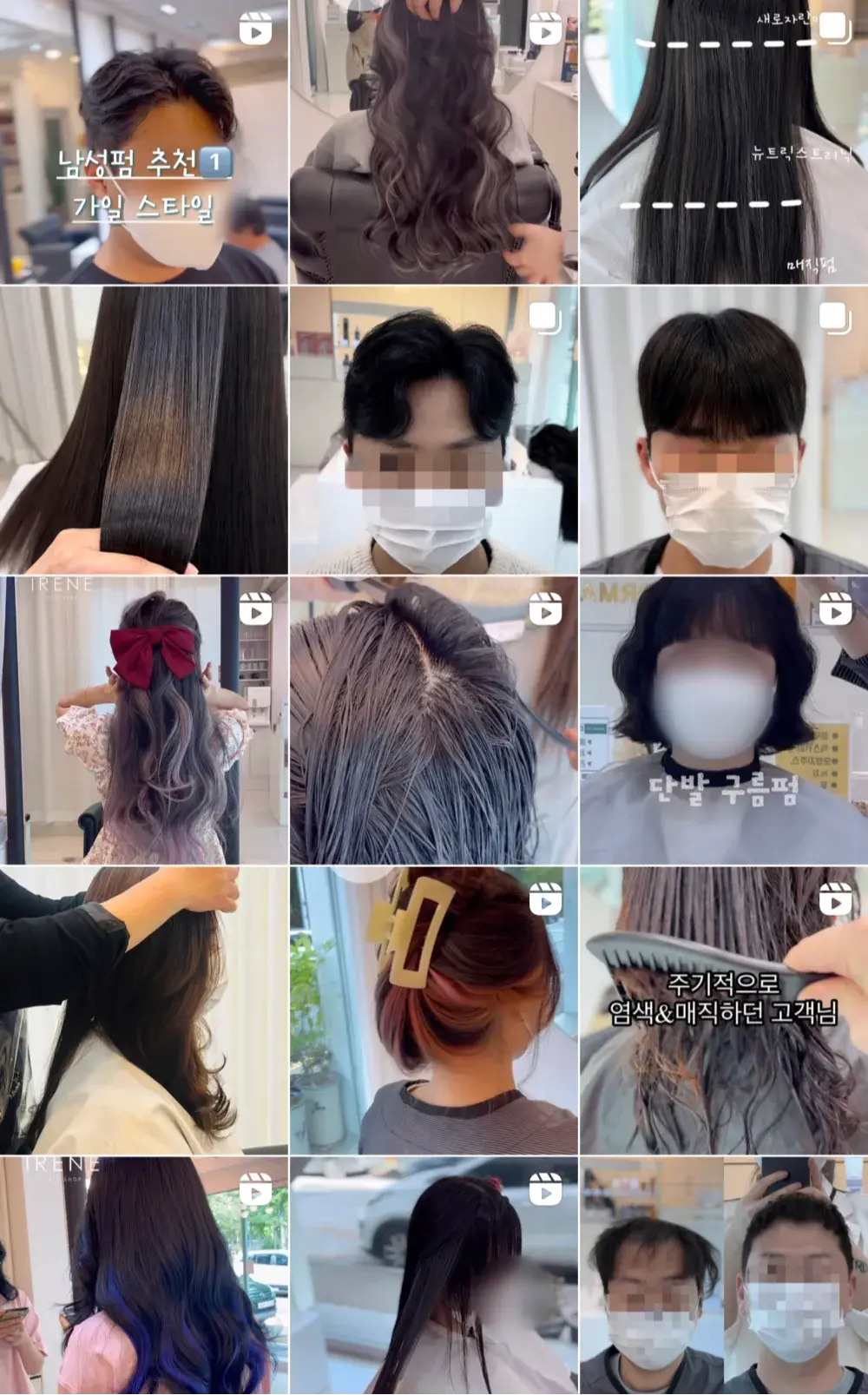Image resolution: width=868 pixels, height=1395 pixels.
Task: Open the reel with the gold claw clip
Action: [433, 1010]
